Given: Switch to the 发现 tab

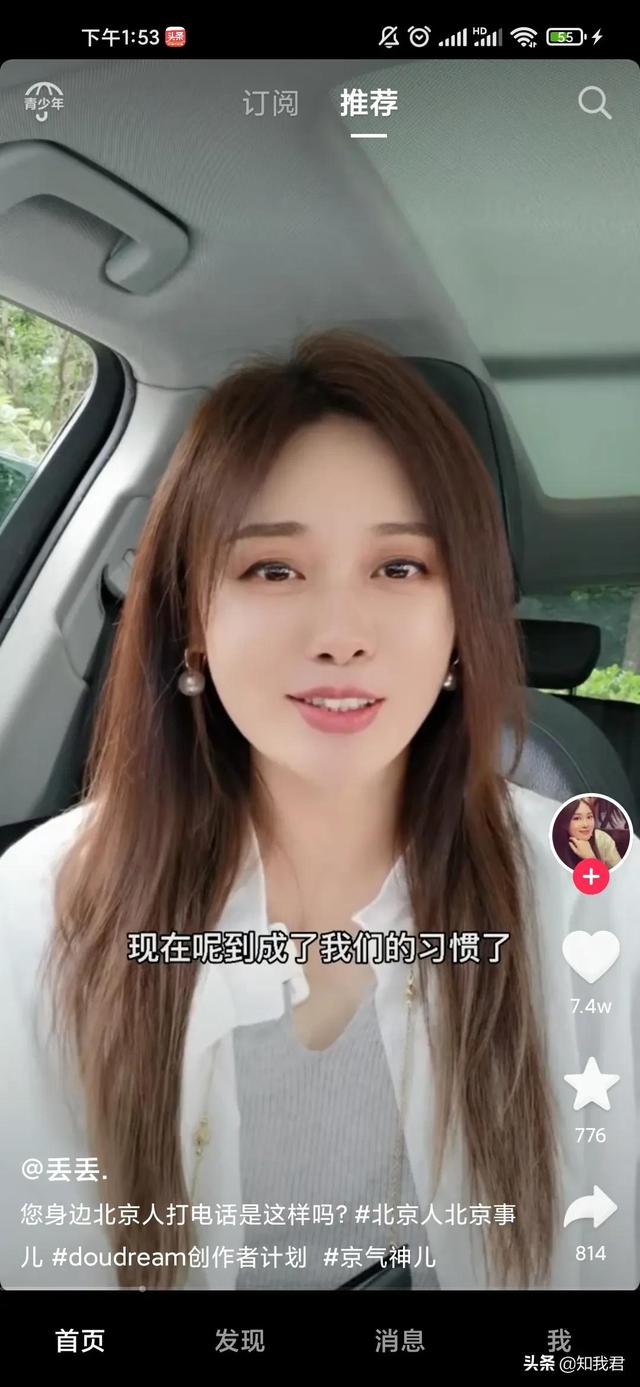Looking at the screenshot, I should 240,1340.
